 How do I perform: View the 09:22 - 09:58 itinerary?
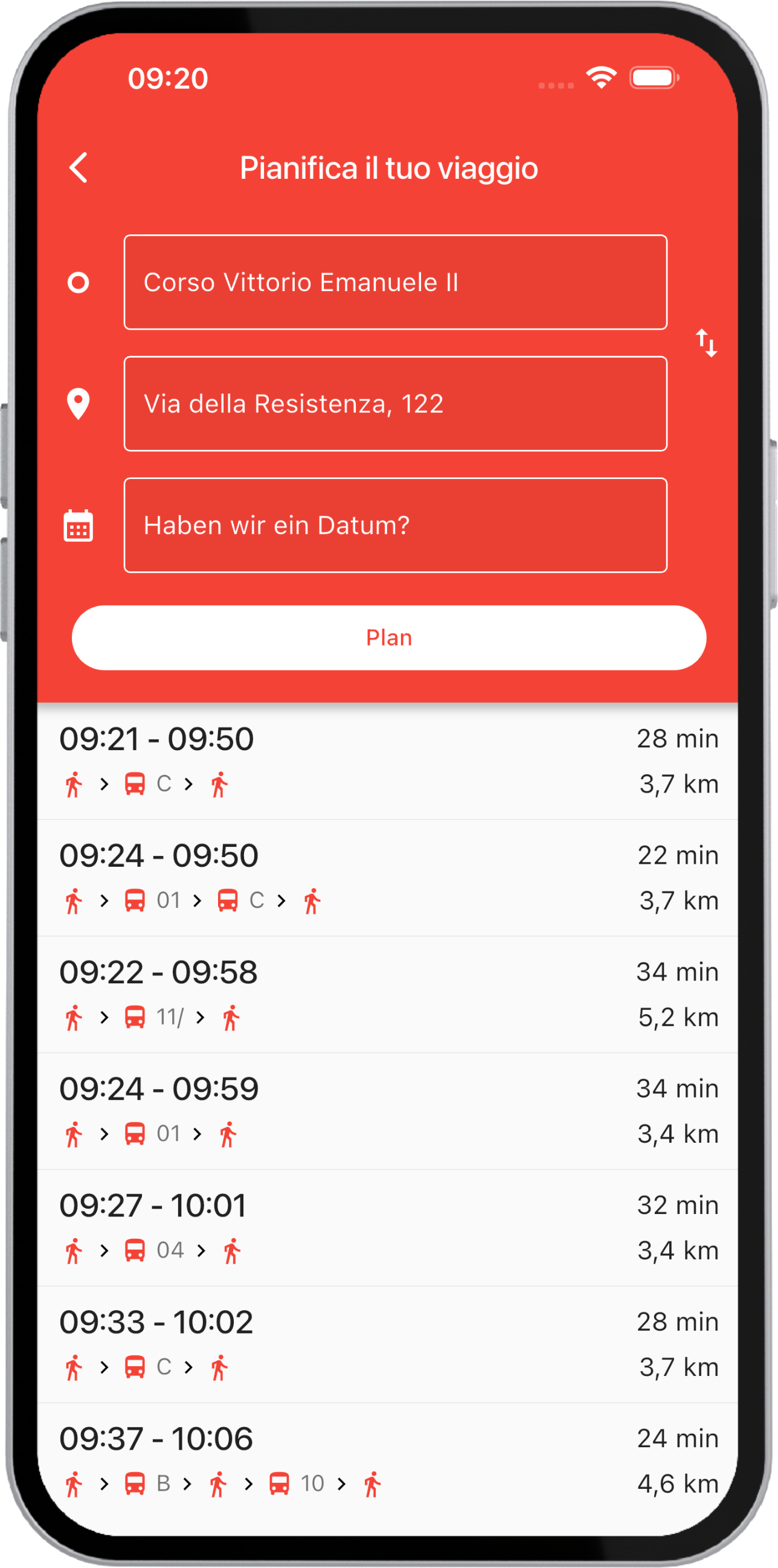388,995
